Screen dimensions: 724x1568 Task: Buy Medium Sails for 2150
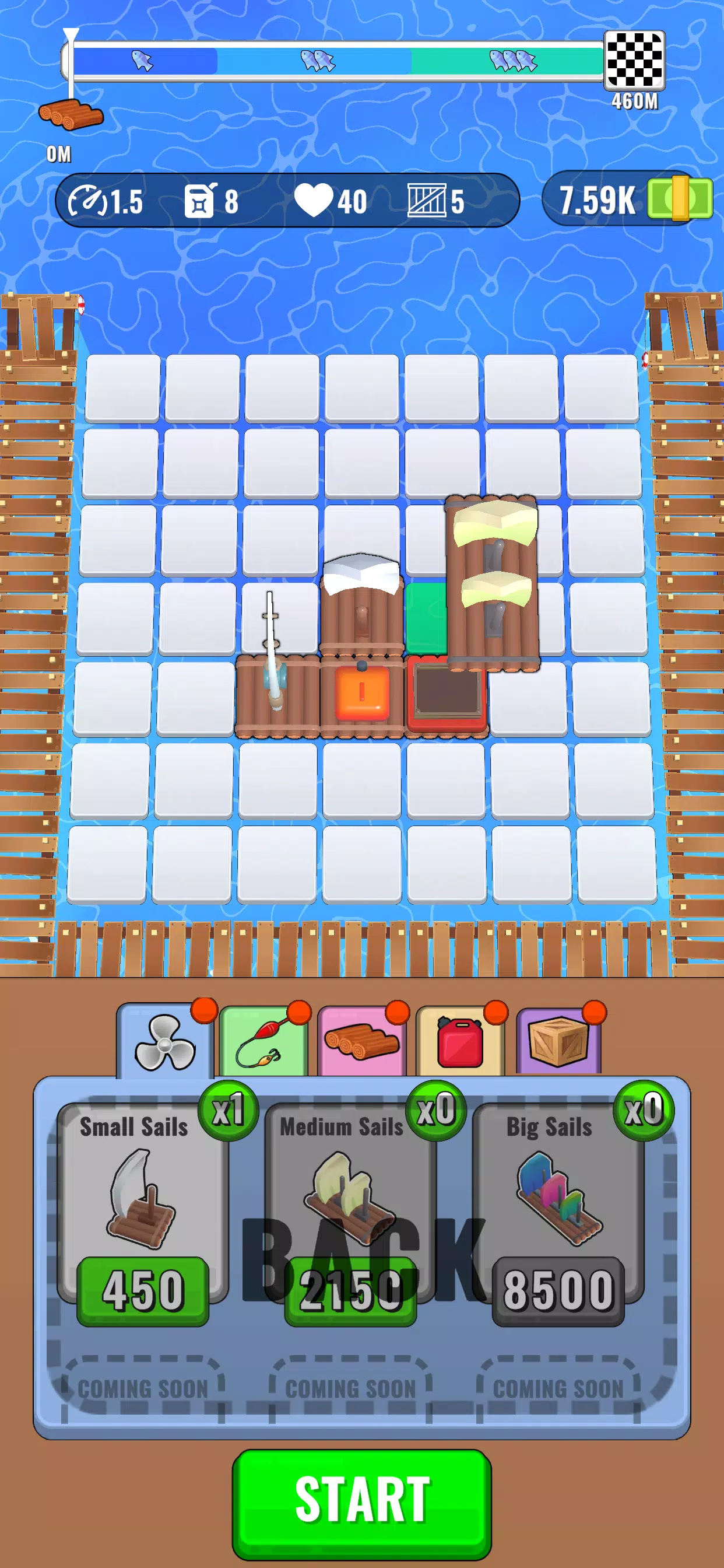(x=350, y=1291)
